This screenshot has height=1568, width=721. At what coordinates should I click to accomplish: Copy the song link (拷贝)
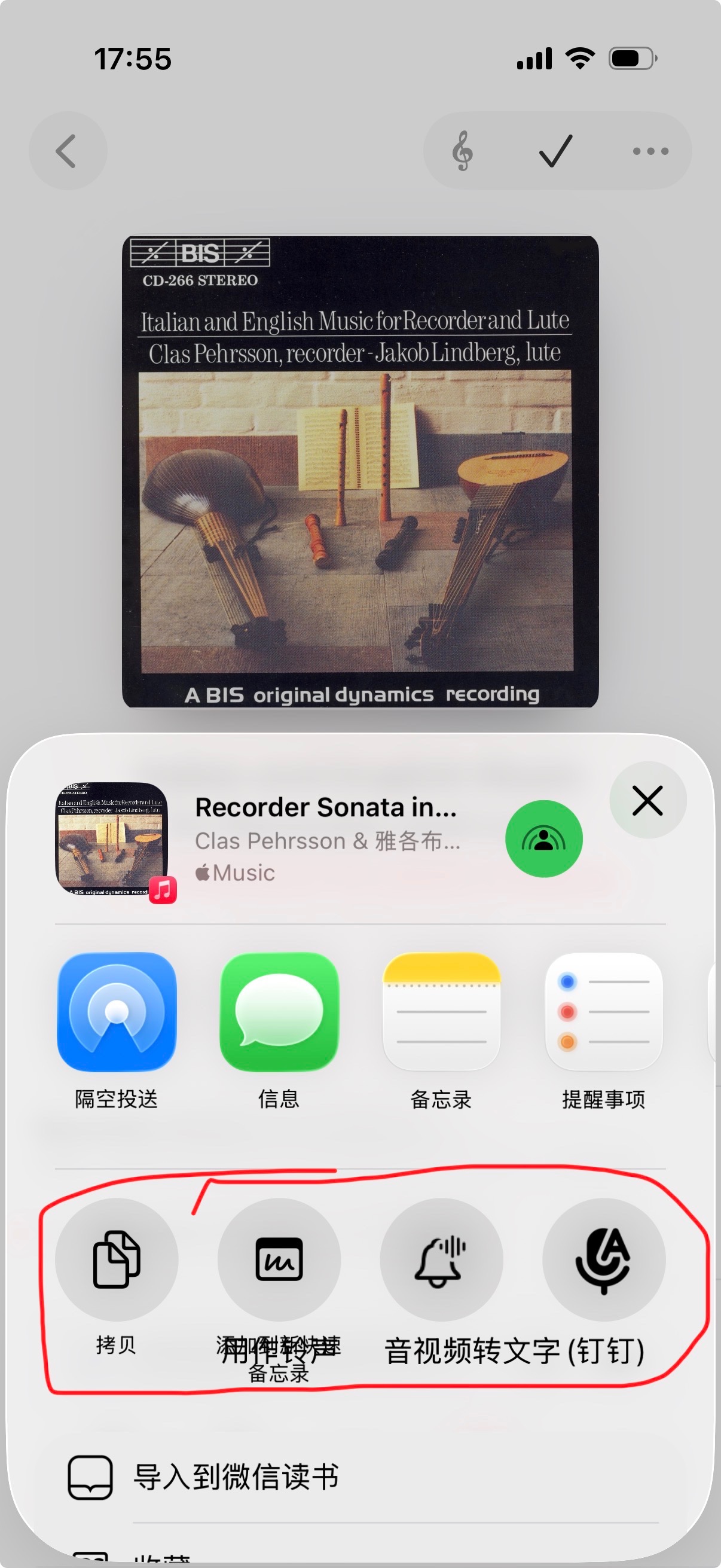(x=117, y=1259)
